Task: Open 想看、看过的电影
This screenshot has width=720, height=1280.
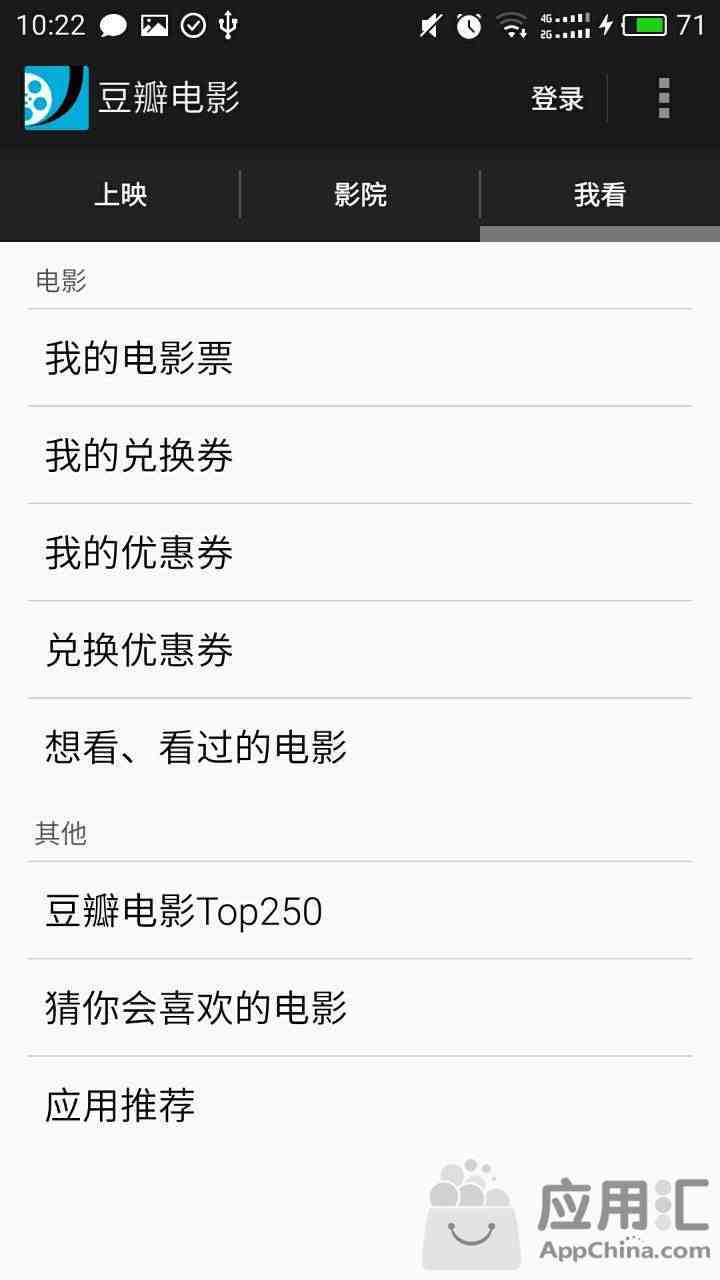Action: click(x=360, y=747)
